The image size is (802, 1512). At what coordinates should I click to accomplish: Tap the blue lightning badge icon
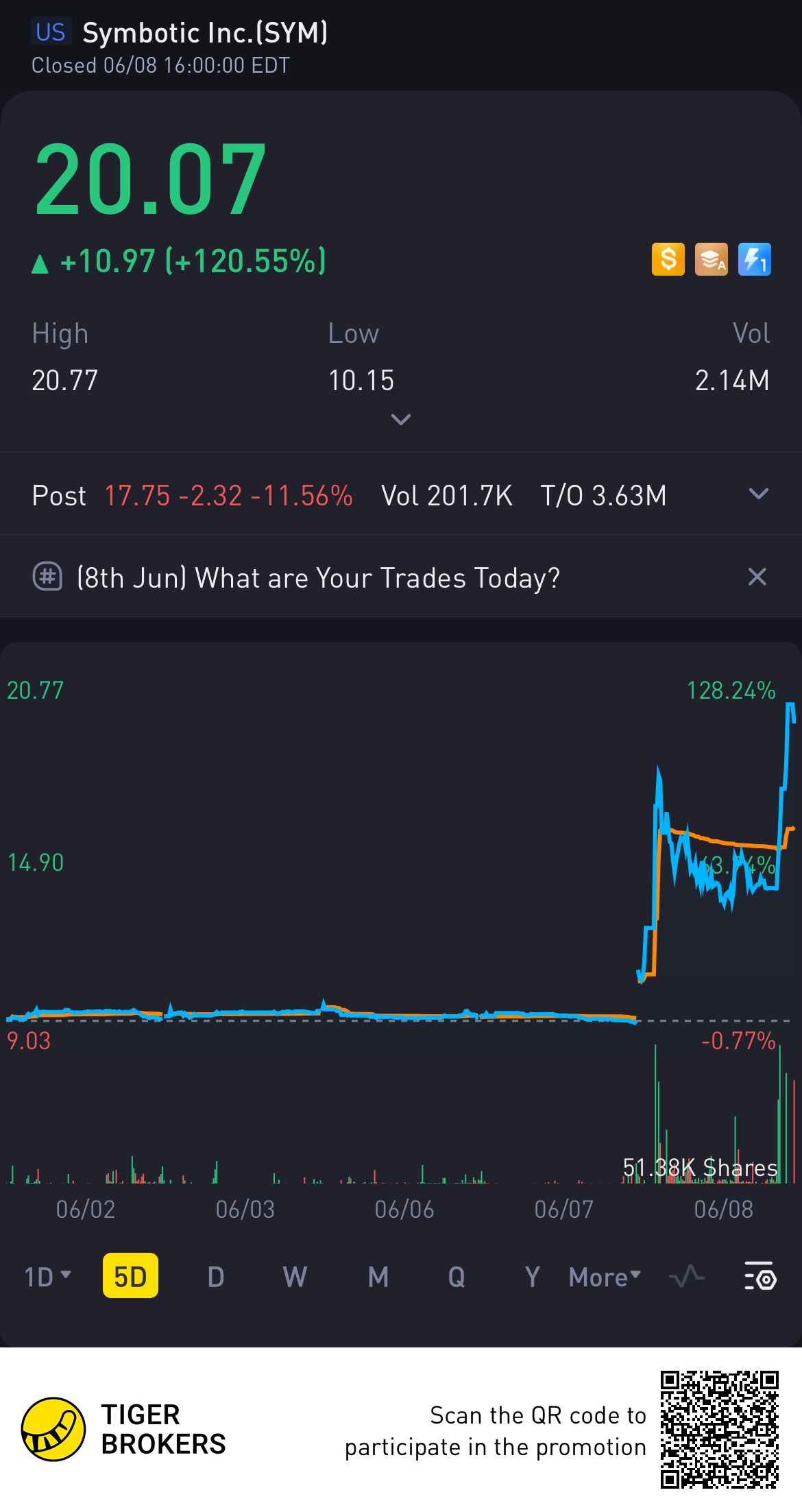point(755,260)
